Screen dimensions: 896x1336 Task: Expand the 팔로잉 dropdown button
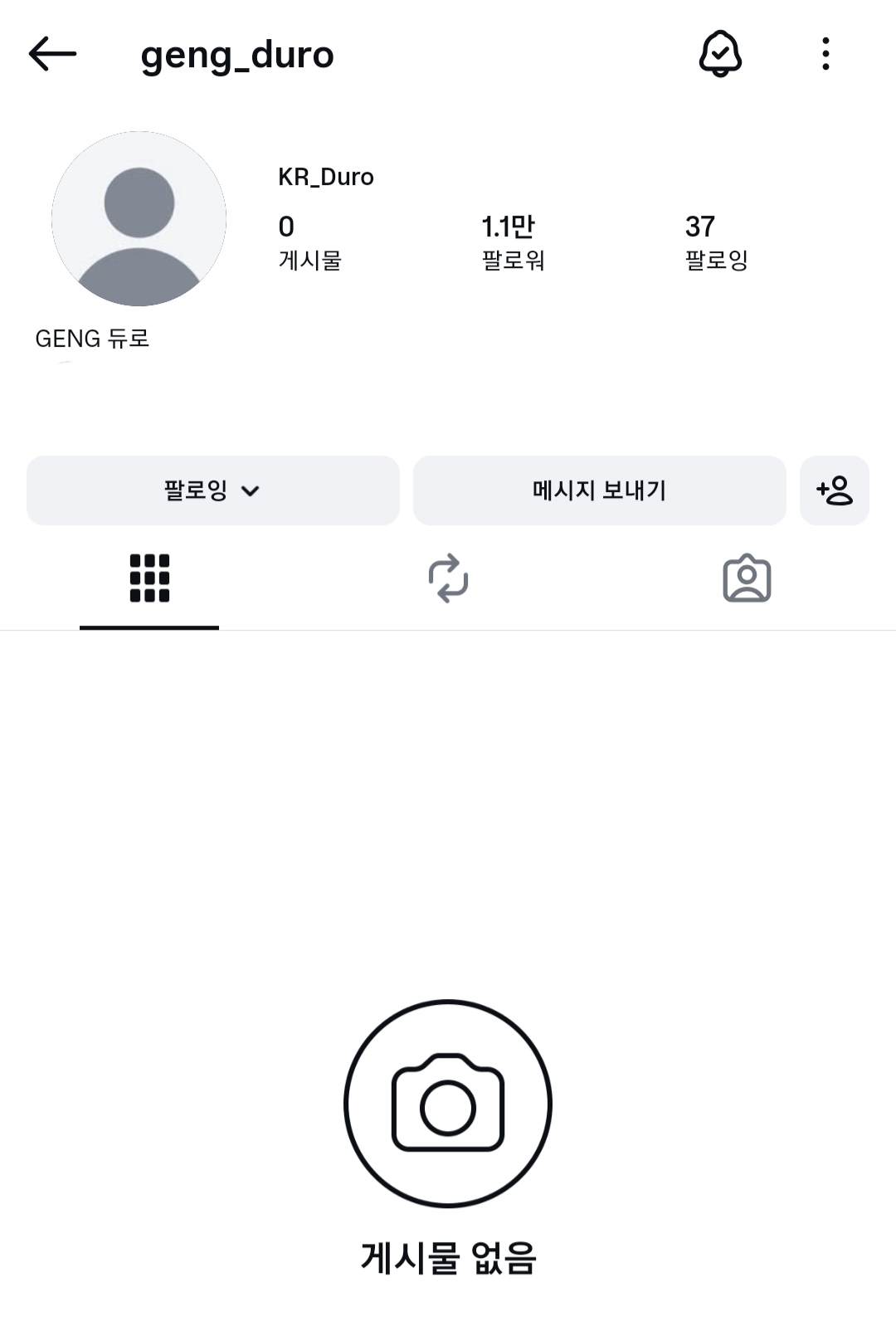click(x=212, y=490)
